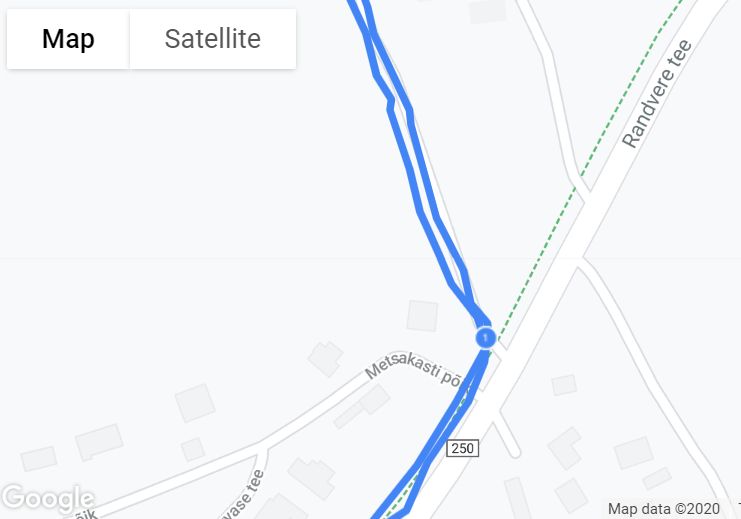Open the Google logo link
This screenshot has width=741, height=519.
[47, 498]
